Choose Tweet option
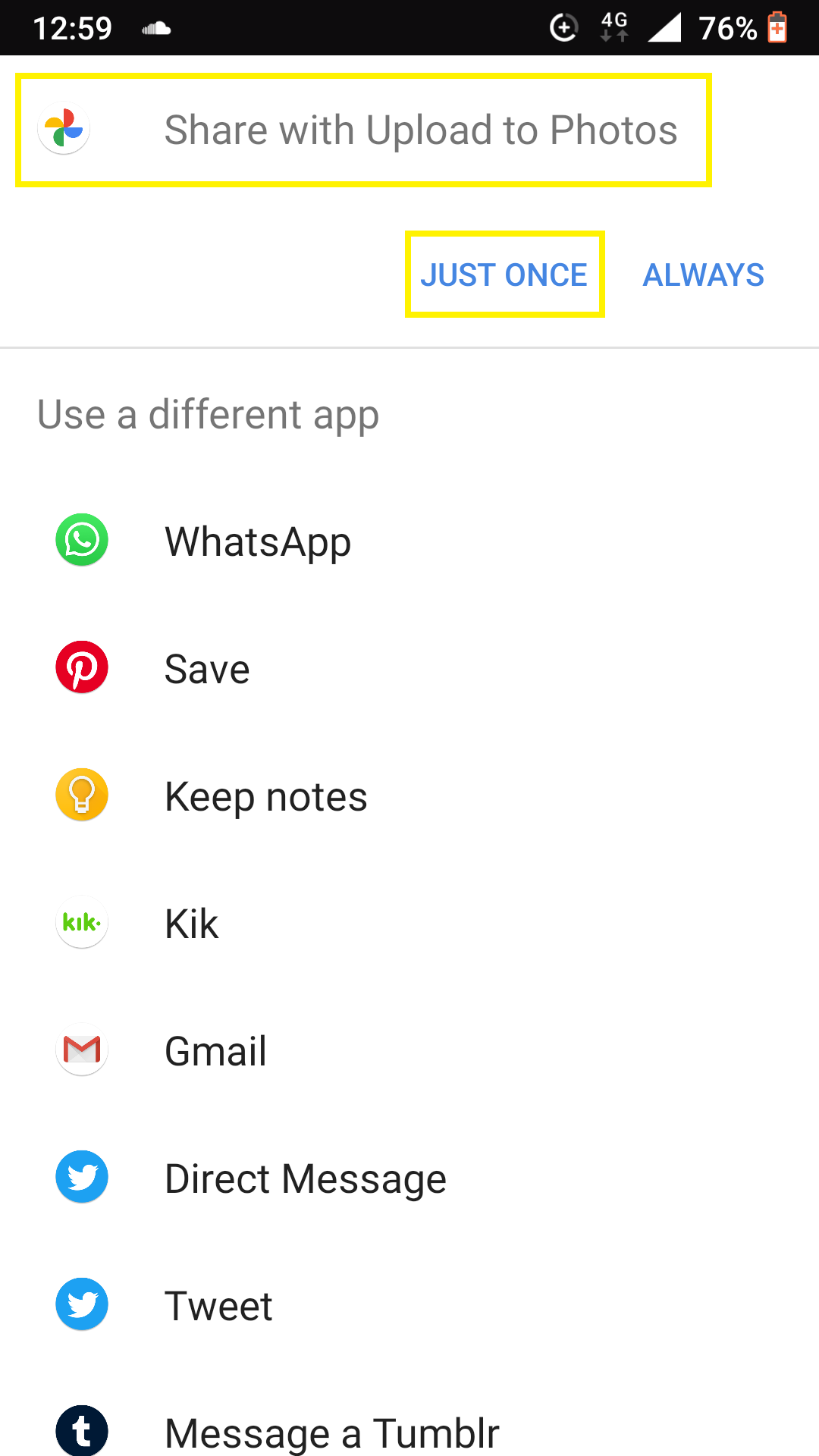This screenshot has width=819, height=1456. click(409, 1306)
